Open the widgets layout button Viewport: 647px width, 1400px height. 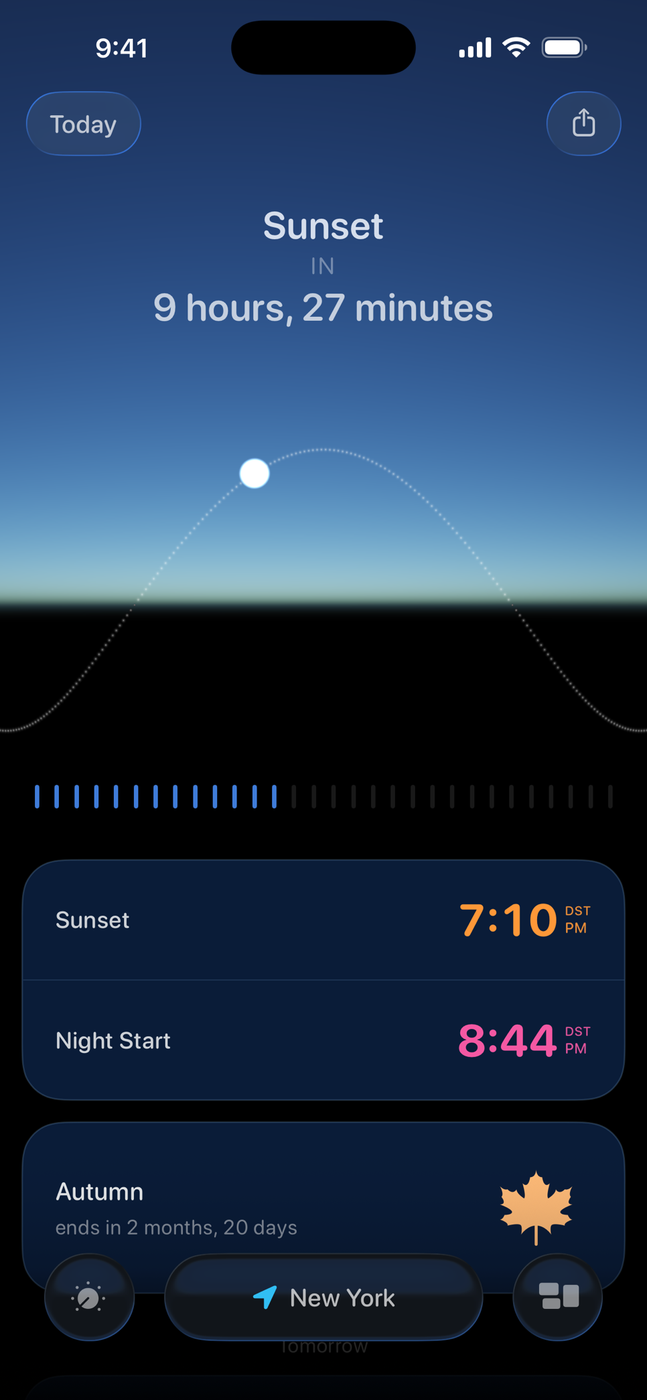click(558, 1297)
